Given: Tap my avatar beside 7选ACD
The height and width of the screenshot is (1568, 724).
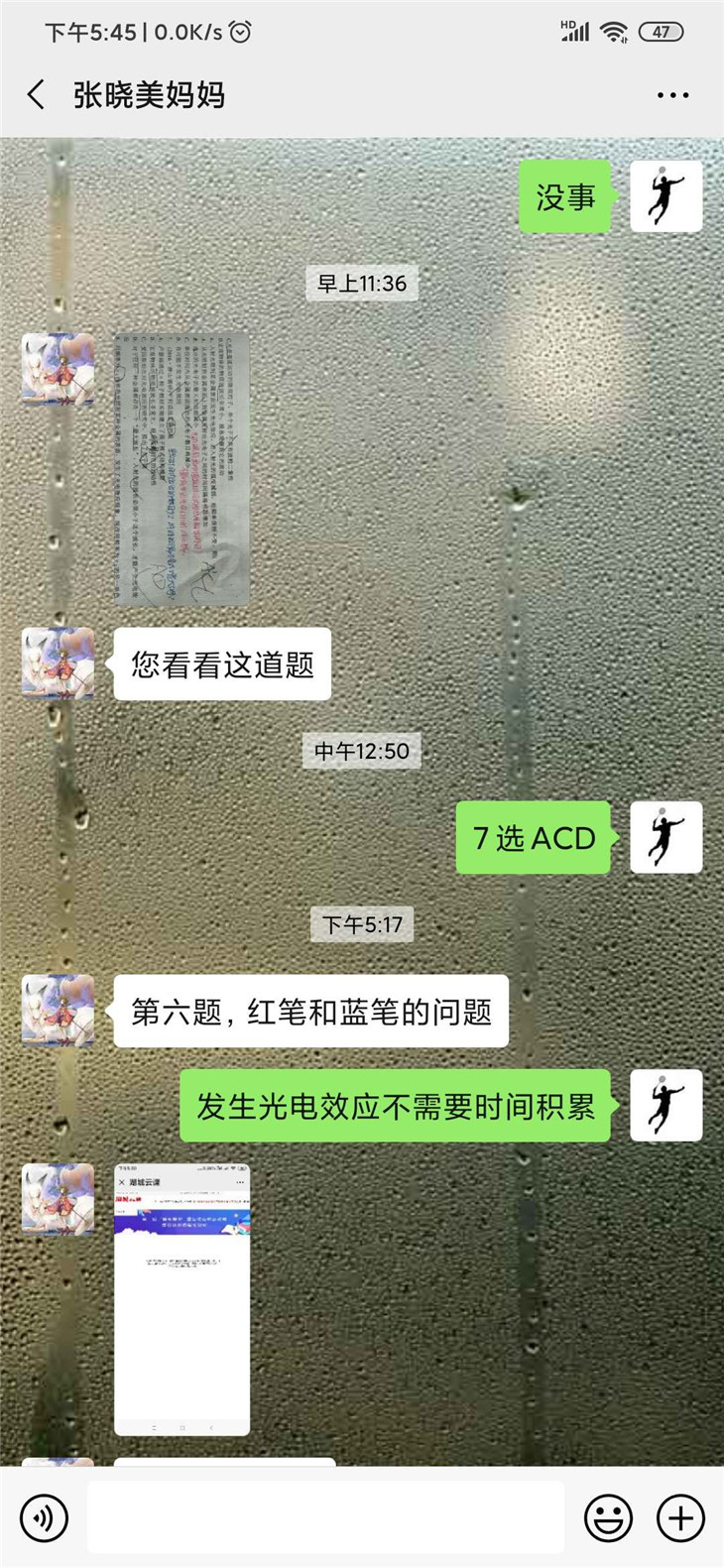Looking at the screenshot, I should click(666, 837).
